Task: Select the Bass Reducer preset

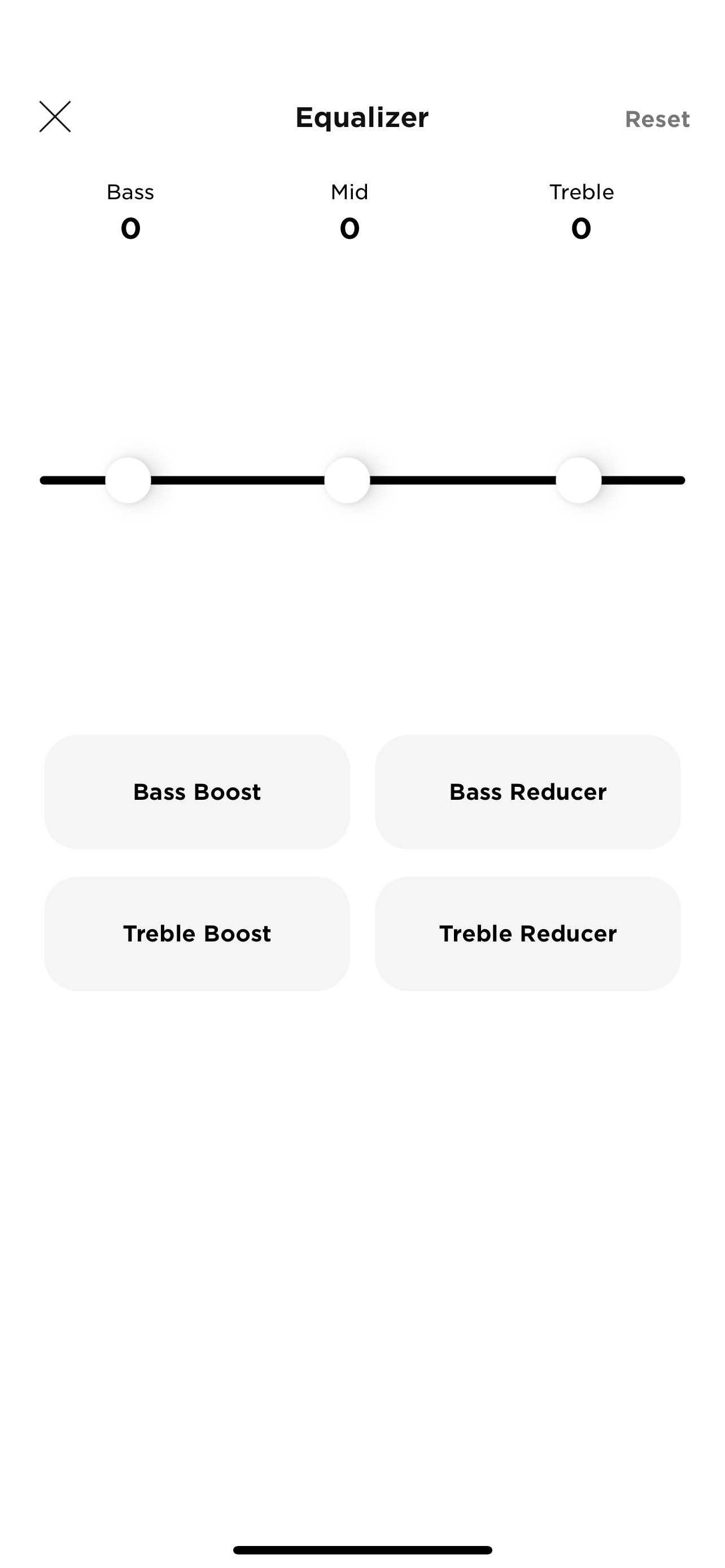Action: pyautogui.click(x=528, y=792)
